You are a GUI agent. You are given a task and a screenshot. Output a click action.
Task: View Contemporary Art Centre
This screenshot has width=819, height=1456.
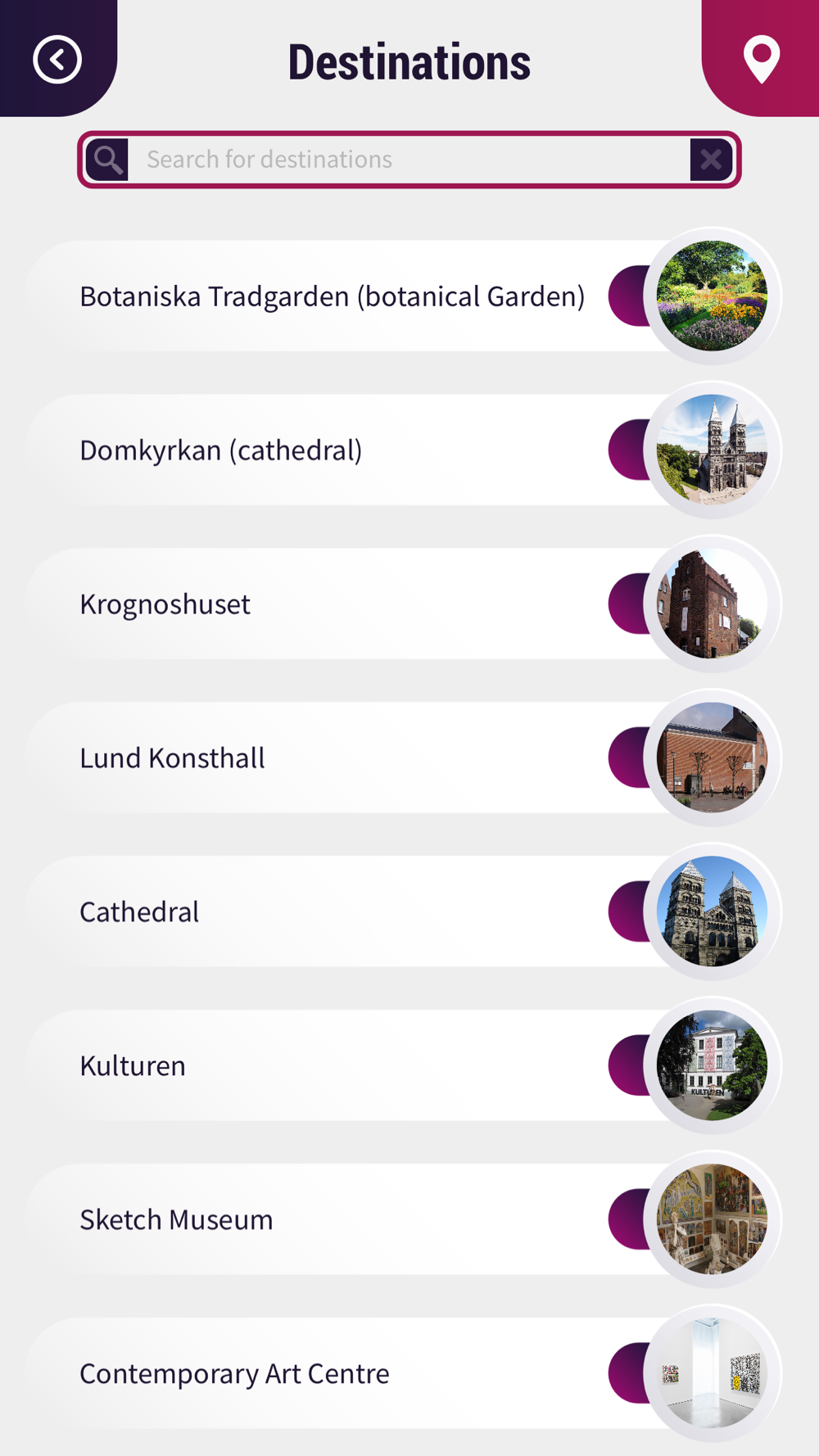click(403, 1373)
